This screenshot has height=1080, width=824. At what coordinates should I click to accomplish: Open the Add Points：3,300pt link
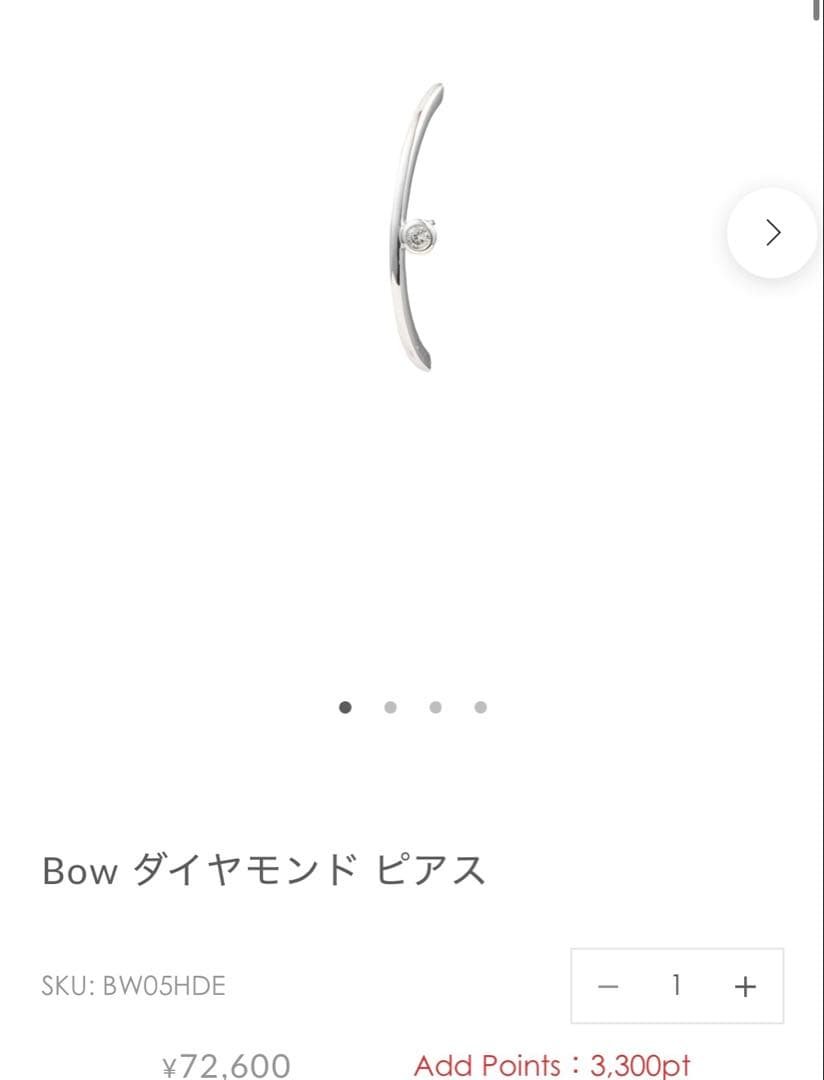pyautogui.click(x=556, y=1066)
